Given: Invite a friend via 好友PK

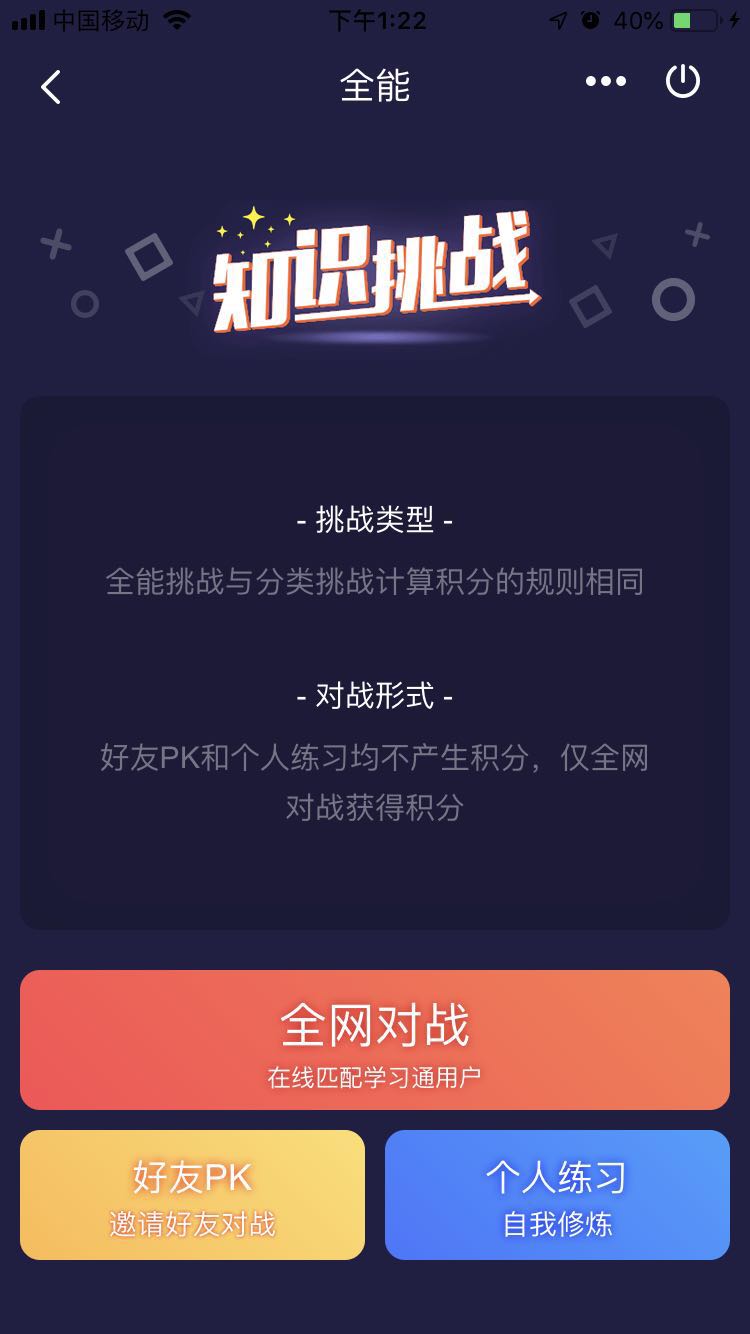Looking at the screenshot, I should 192,1195.
